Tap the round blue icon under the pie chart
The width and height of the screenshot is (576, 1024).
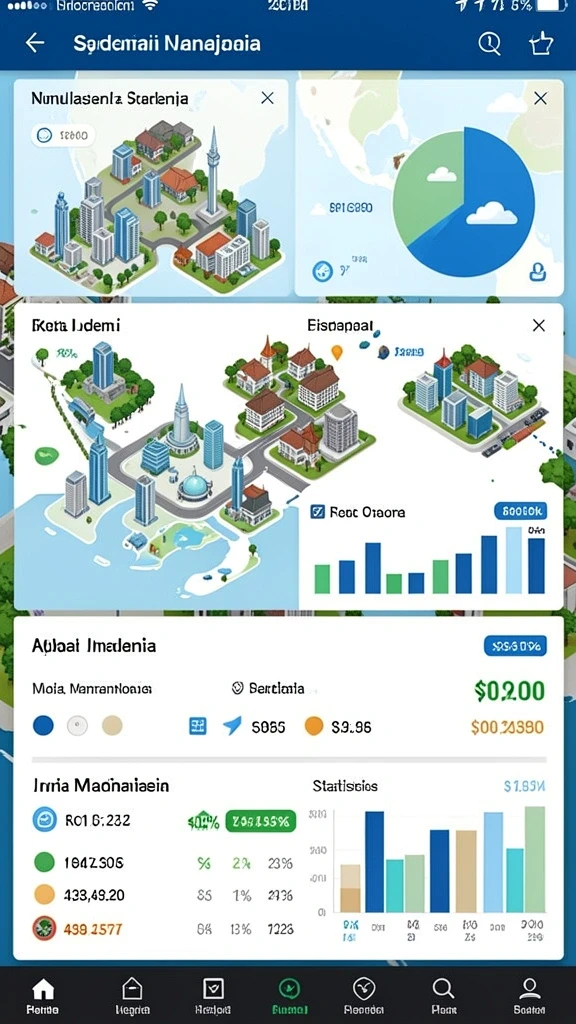[322, 270]
